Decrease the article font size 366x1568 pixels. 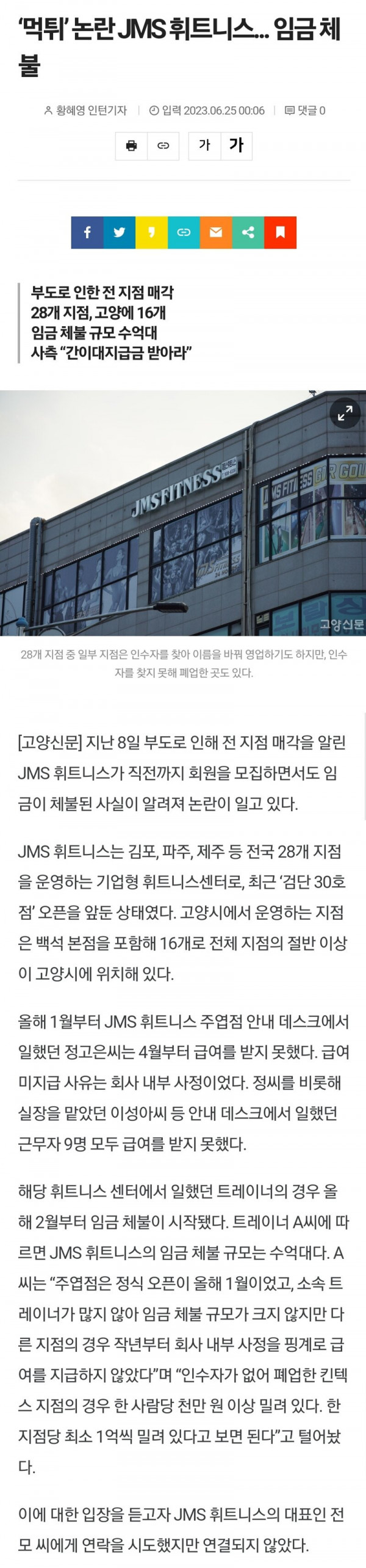[x=204, y=146]
